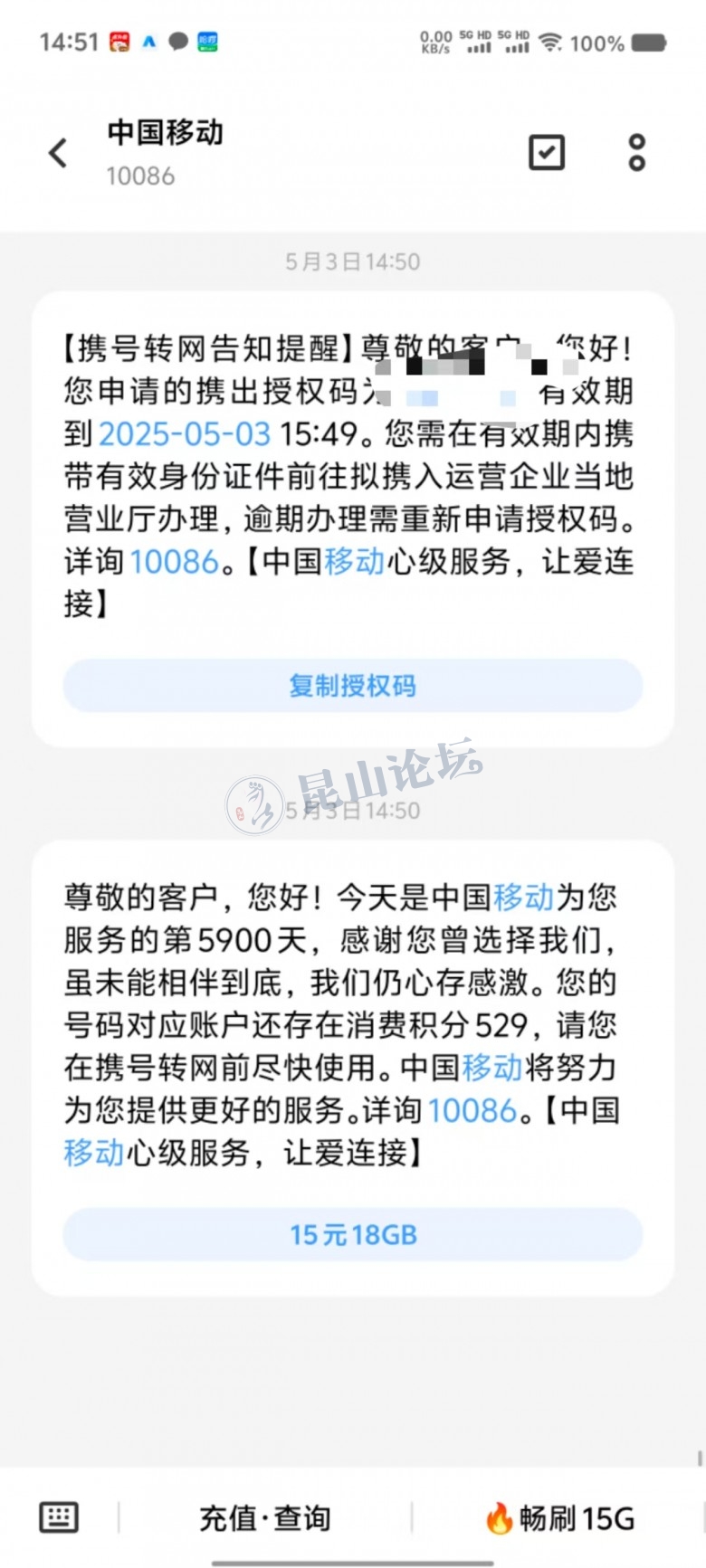Tap the 15元18GB offer button
The image size is (706, 1568).
click(352, 1235)
